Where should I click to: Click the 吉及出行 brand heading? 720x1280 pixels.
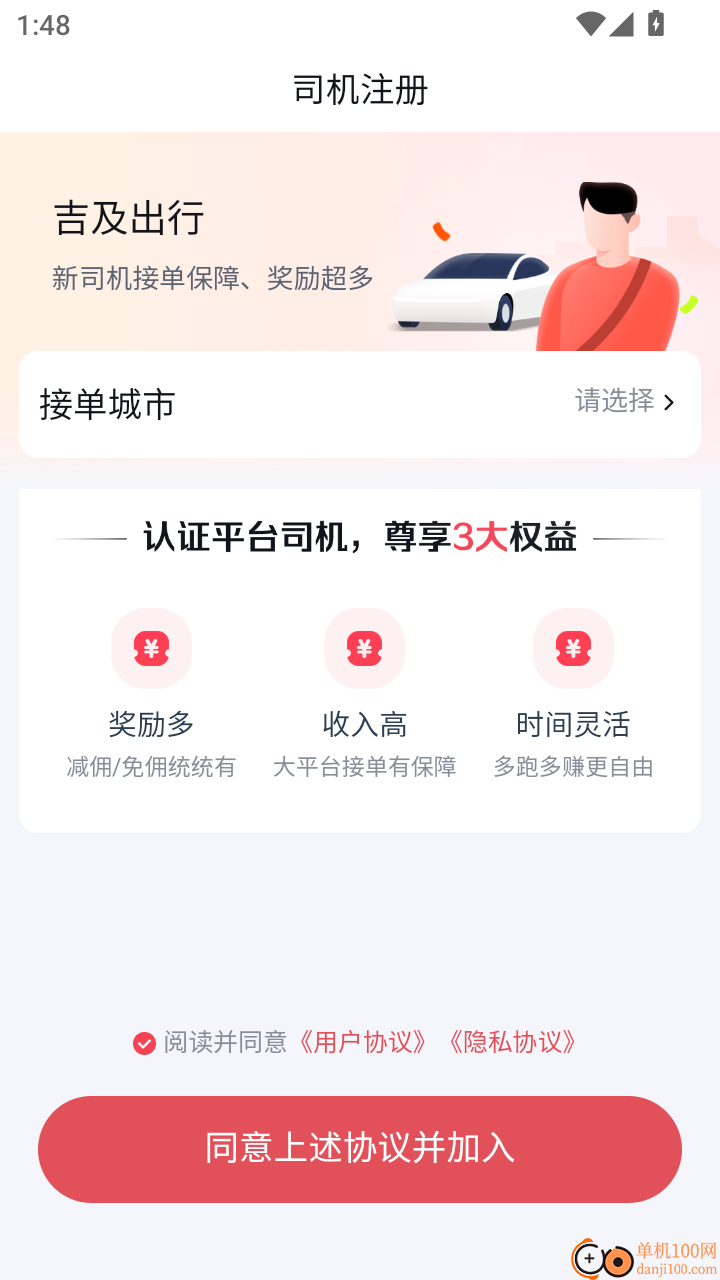pos(130,219)
